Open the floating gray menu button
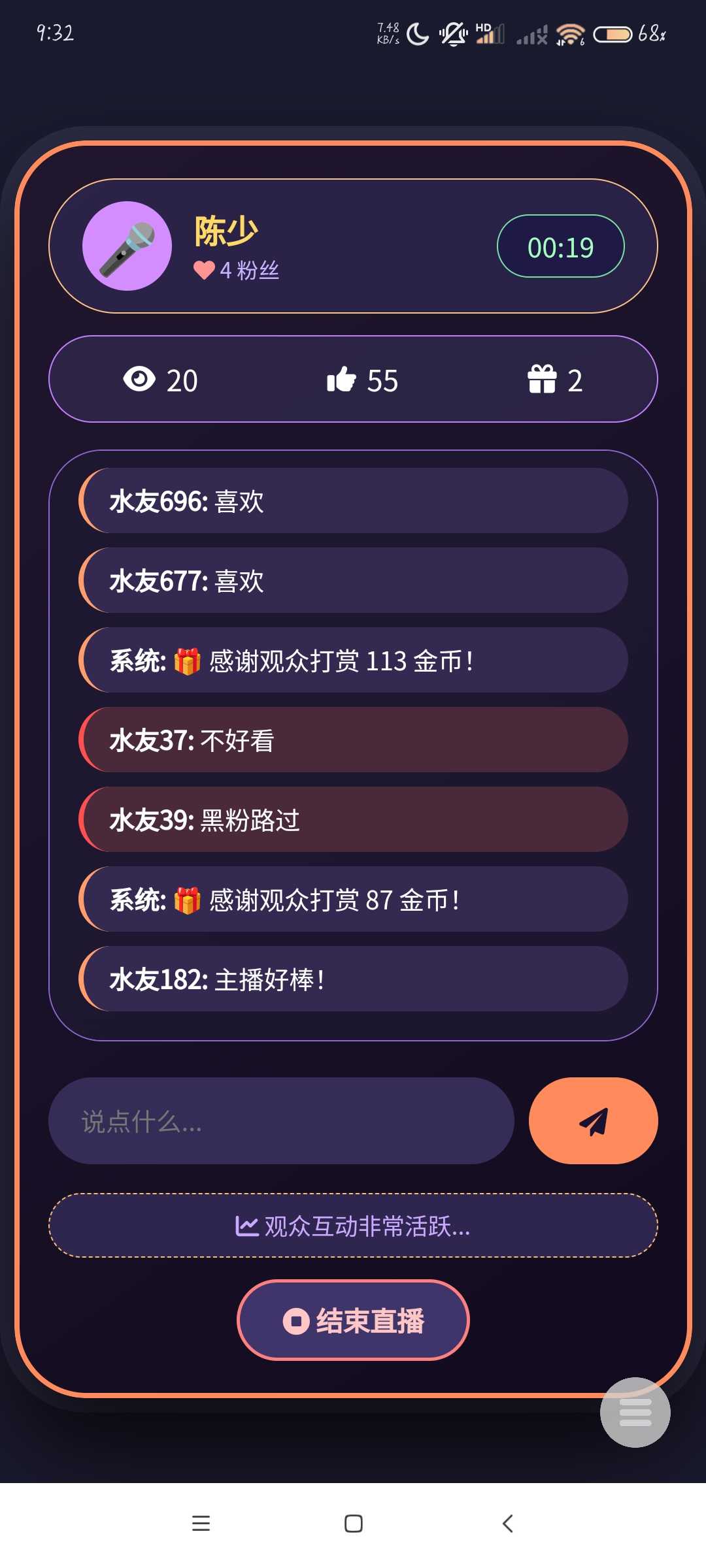Screen dimensions: 706x1568 pos(635,1413)
